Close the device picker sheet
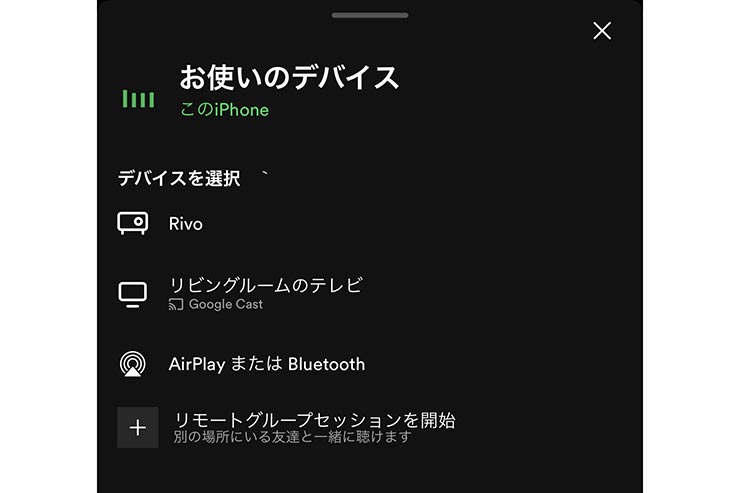The width and height of the screenshot is (740, 493). pyautogui.click(x=602, y=31)
